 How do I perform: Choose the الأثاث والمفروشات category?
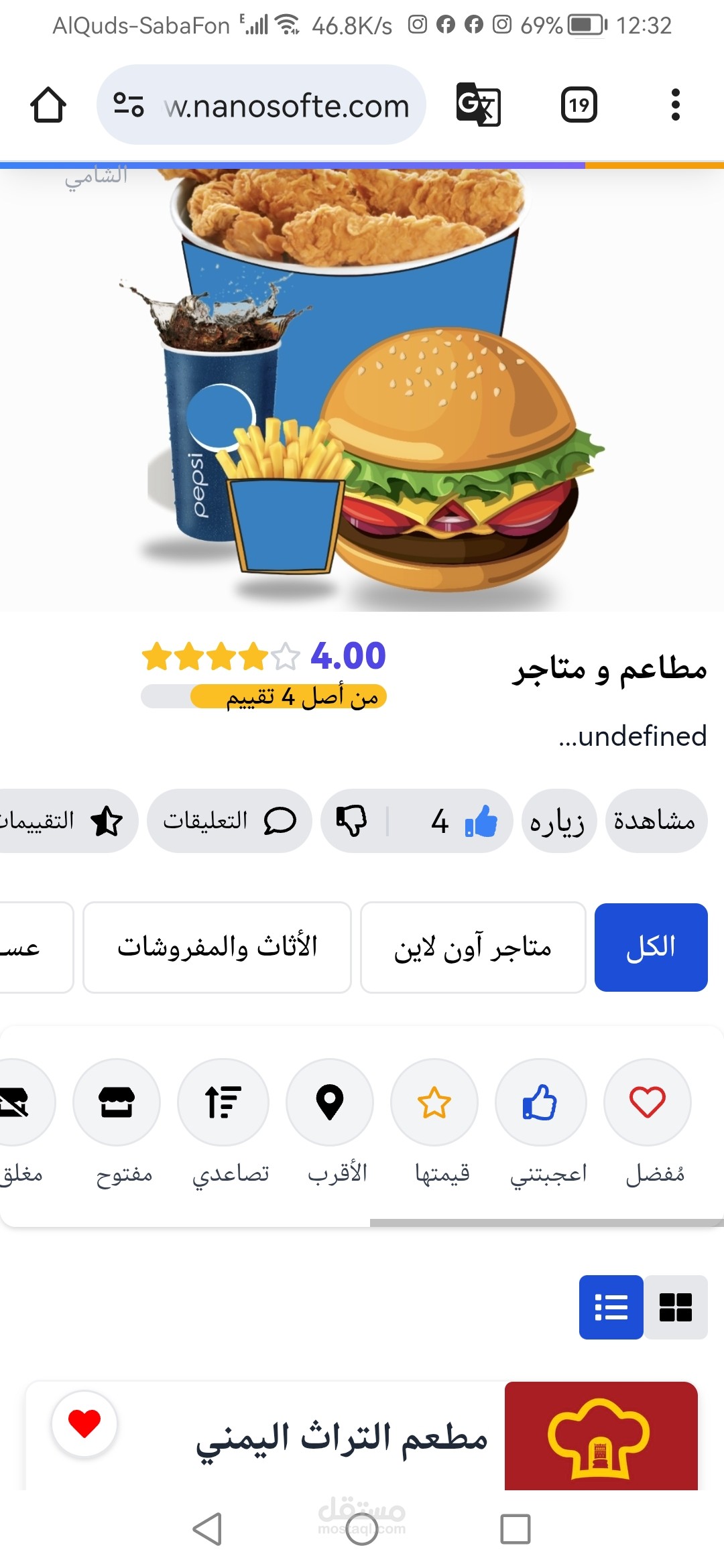tap(217, 947)
